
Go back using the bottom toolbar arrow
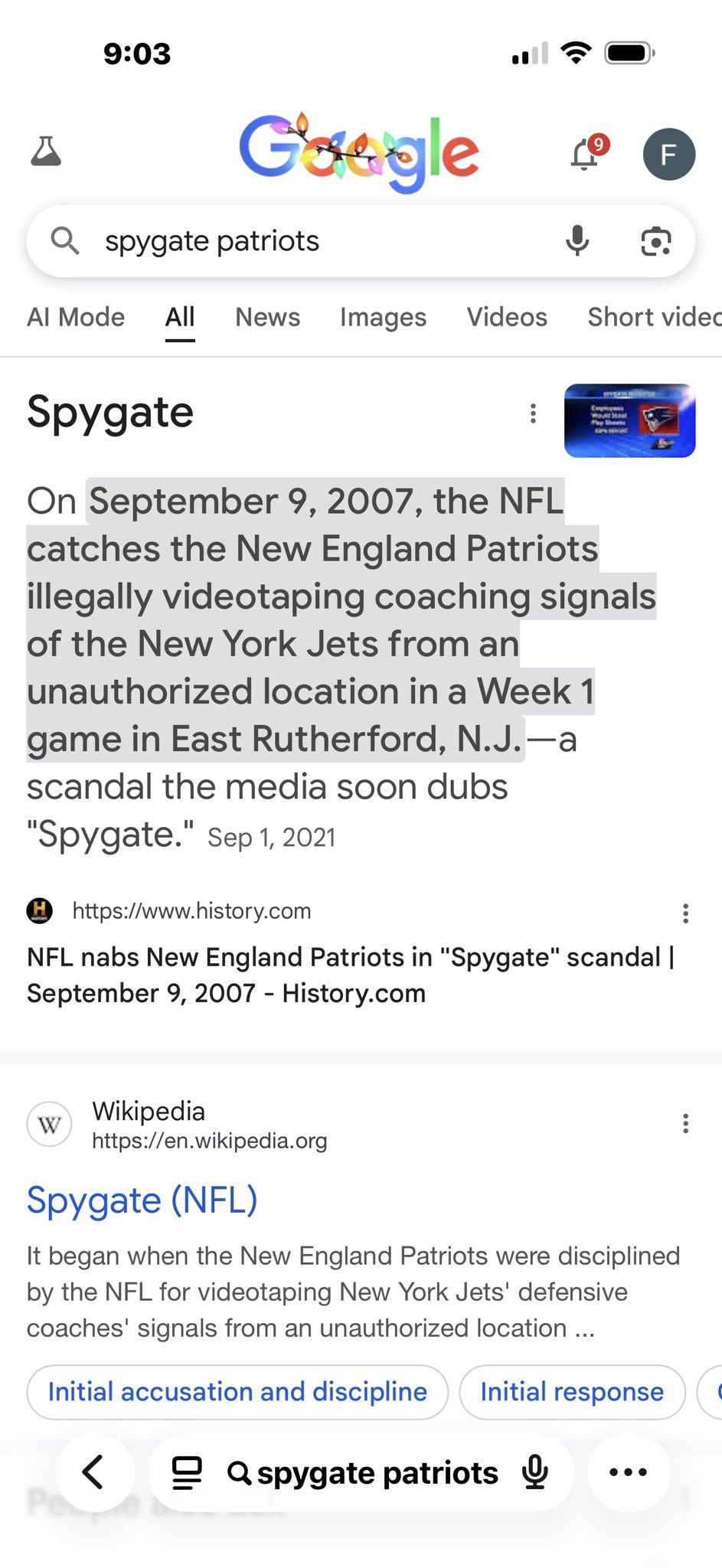[93, 1472]
